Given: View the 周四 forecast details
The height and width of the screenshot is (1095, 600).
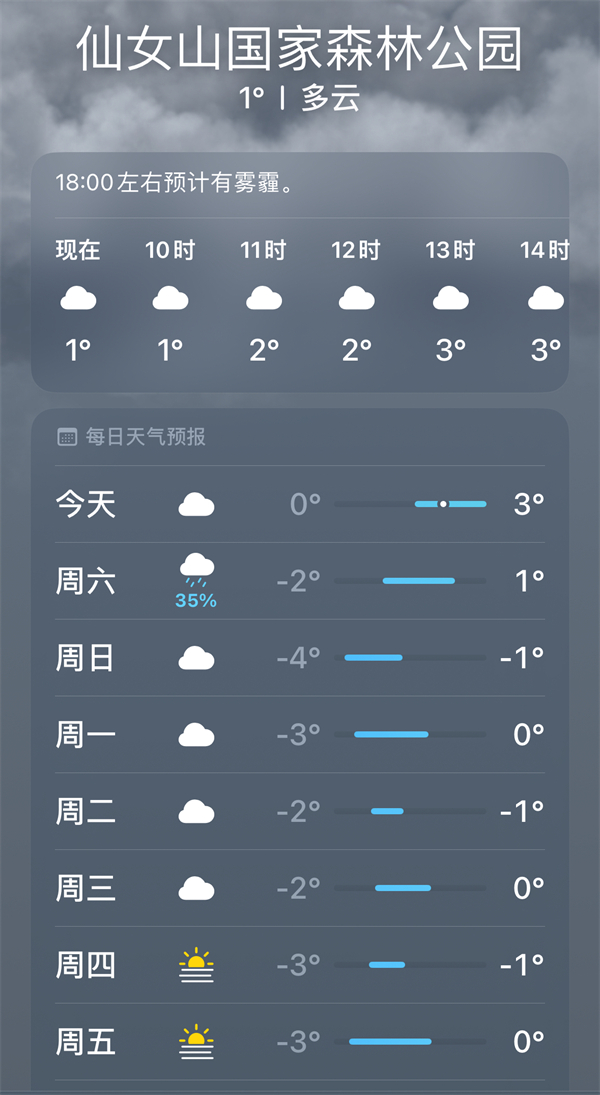Looking at the screenshot, I should 300,965.
